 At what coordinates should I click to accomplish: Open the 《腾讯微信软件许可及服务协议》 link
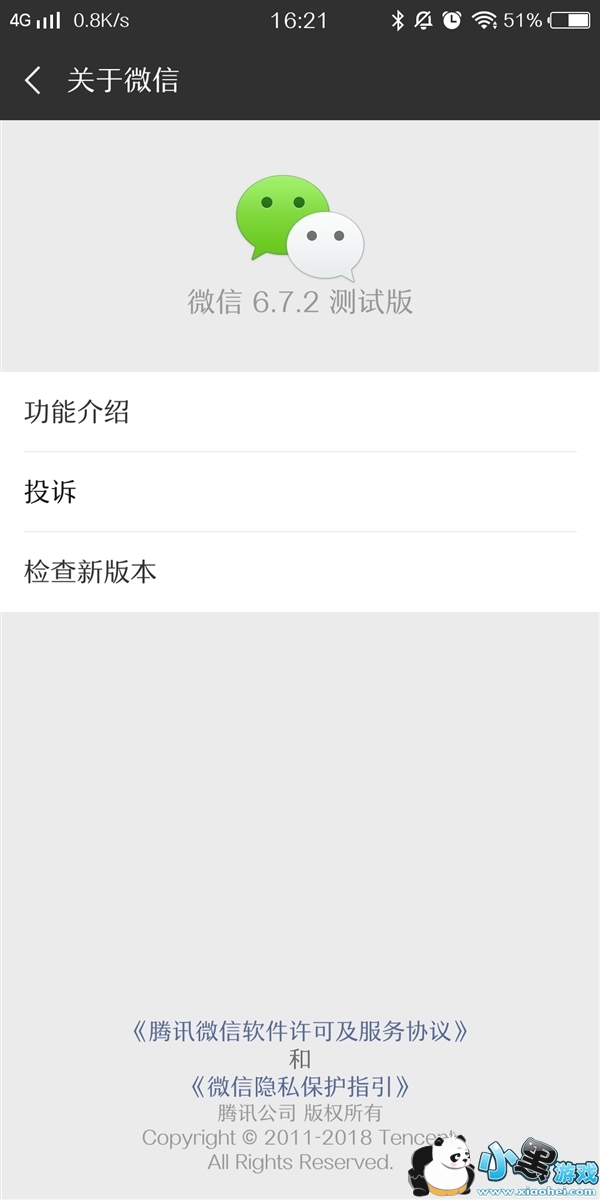(300, 1031)
